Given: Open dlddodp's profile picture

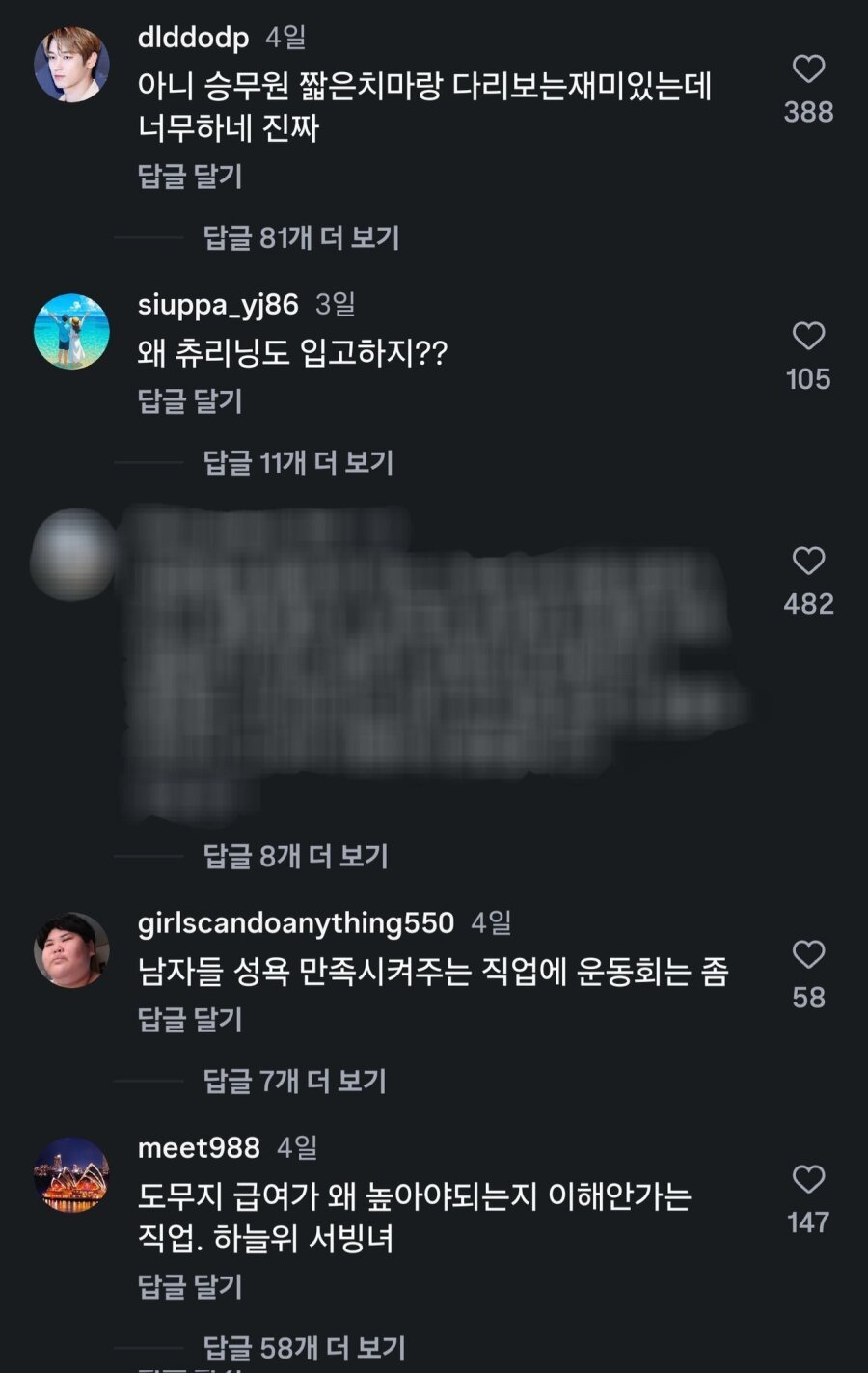Looking at the screenshot, I should click(71, 66).
